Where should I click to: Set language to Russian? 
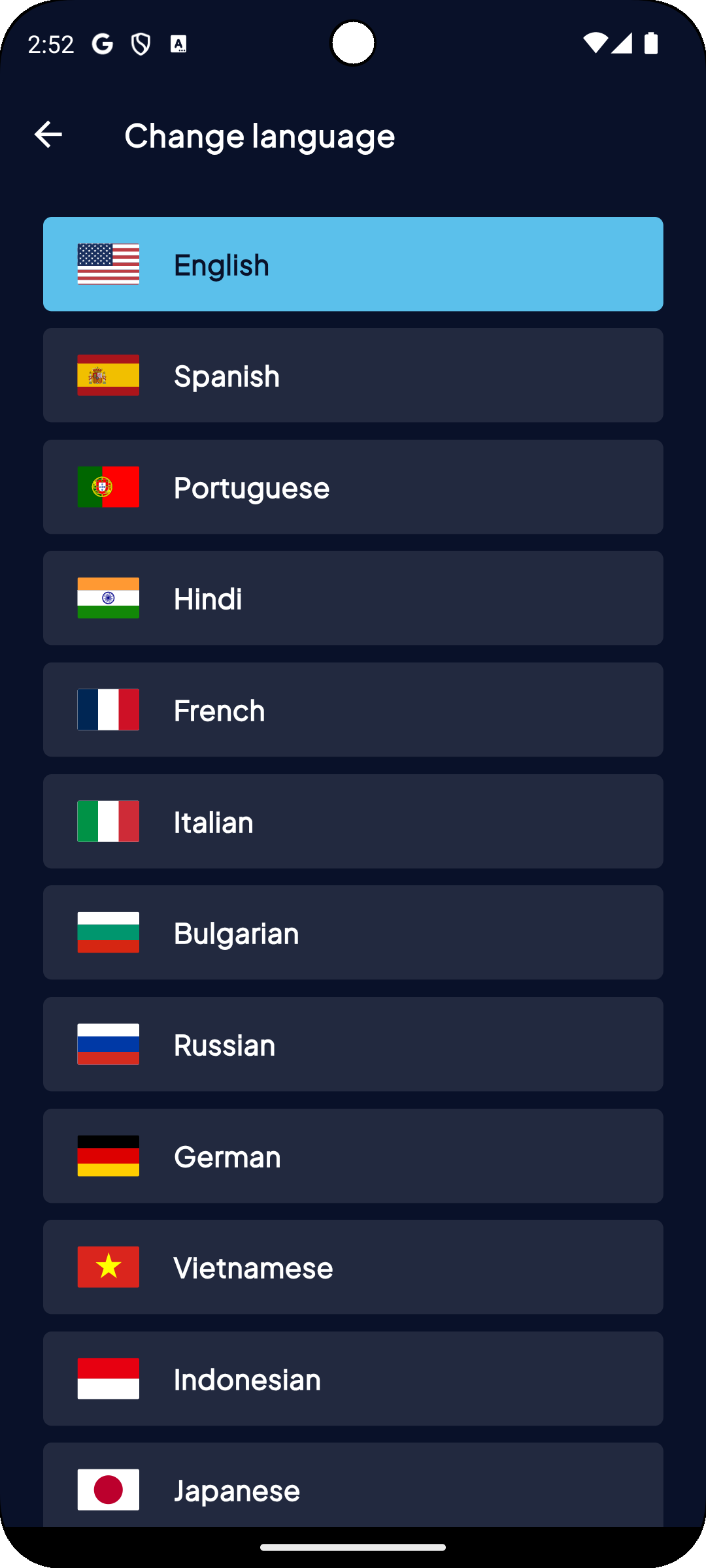click(353, 1044)
